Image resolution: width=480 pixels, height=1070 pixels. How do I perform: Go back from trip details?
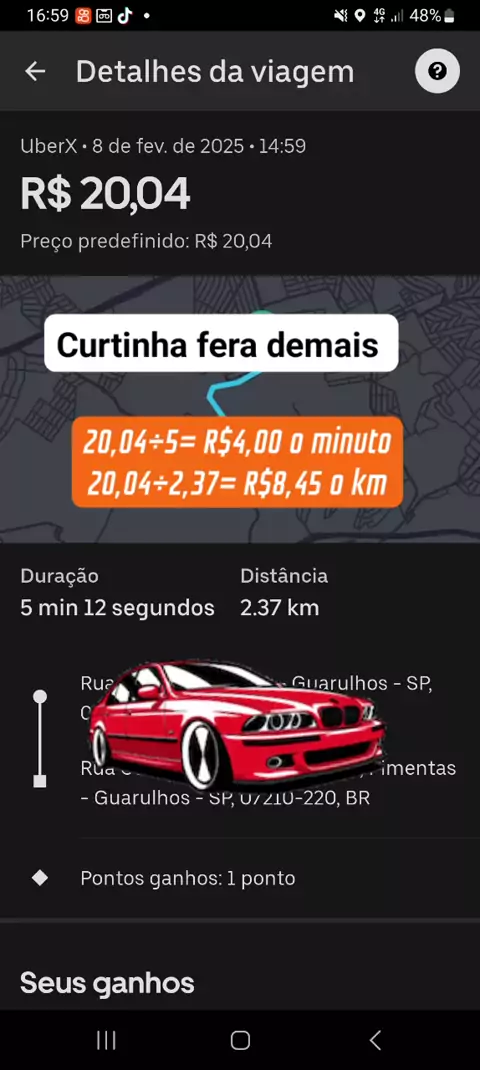(x=35, y=71)
